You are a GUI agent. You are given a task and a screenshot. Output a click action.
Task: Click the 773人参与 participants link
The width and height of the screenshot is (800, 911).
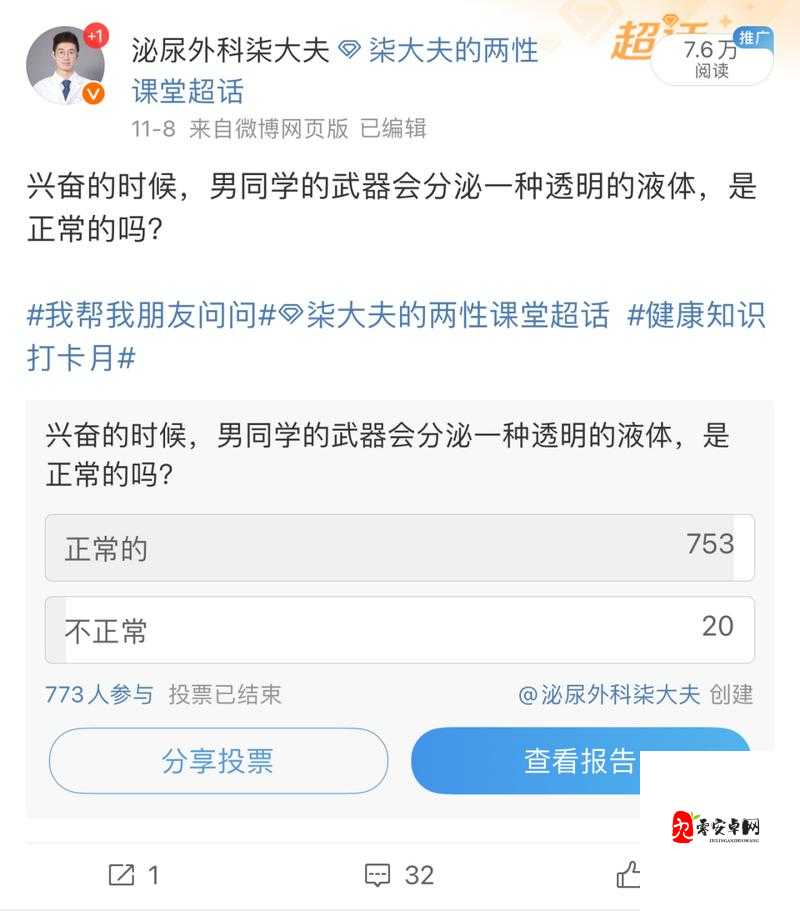(x=98, y=695)
